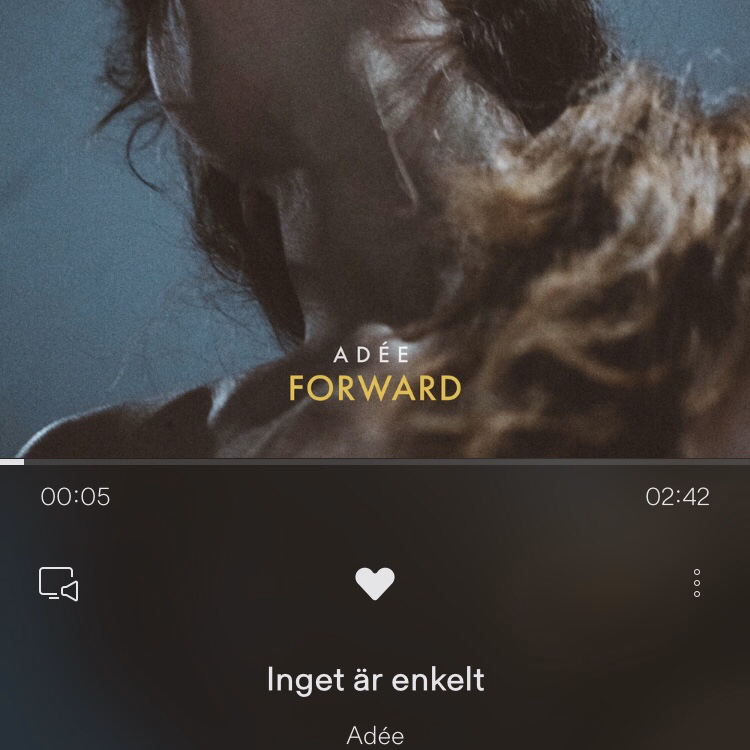Open the three-dot overflow menu
The width and height of the screenshot is (750, 750).
tap(697, 583)
